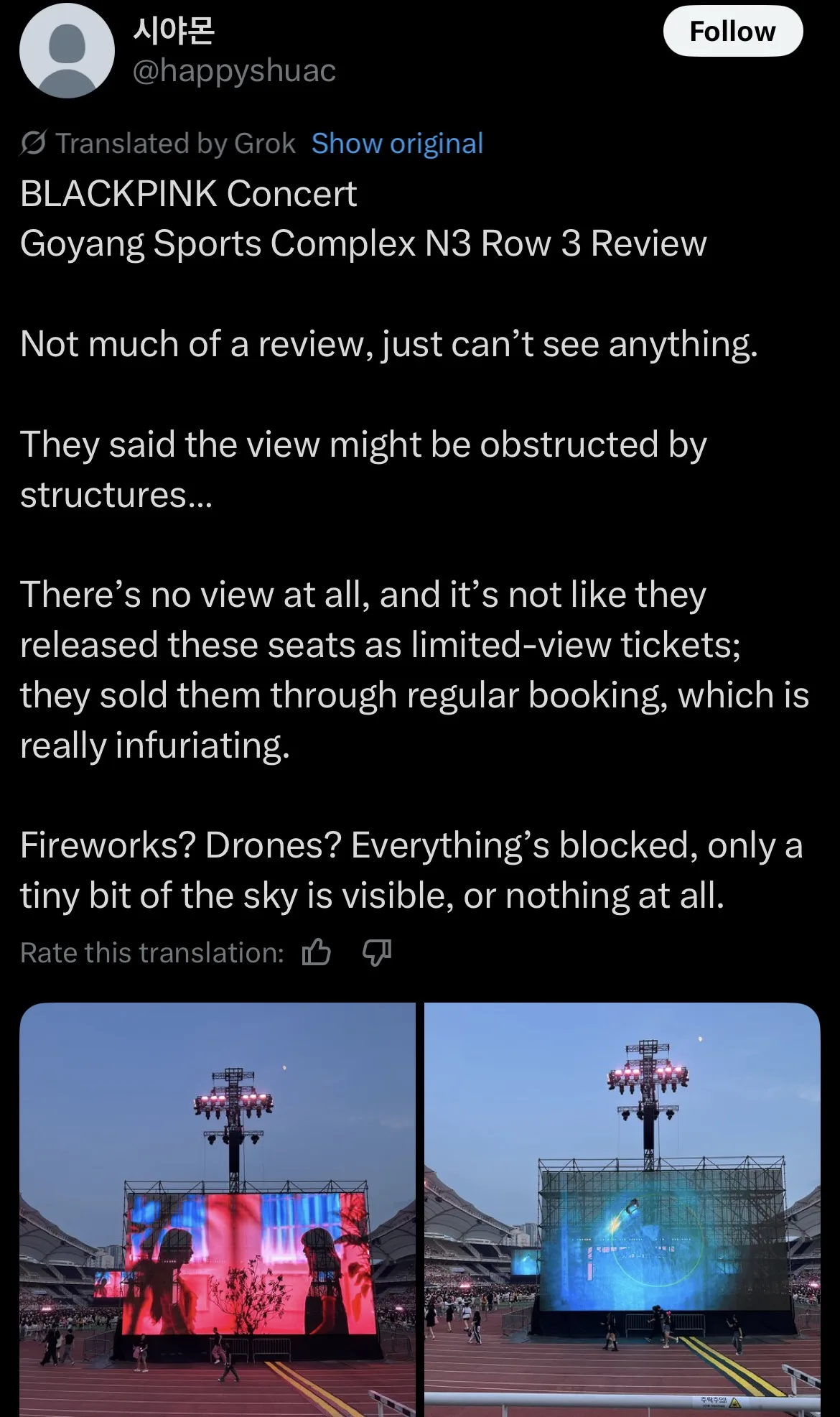Open the profile avatar of 시야몬
This screenshot has width=840, height=1417.
67,51
